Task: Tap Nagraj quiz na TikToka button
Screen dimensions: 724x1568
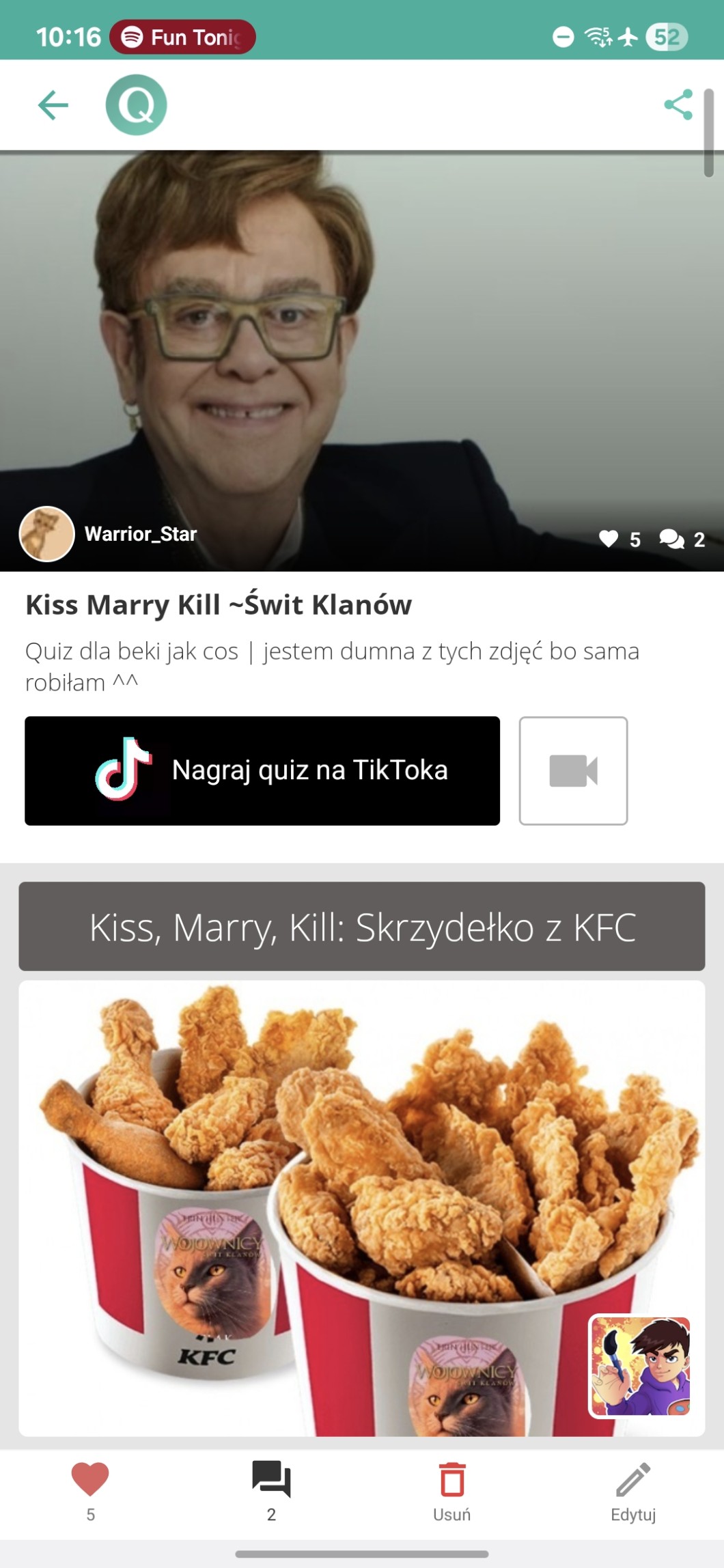Action: pyautogui.click(x=262, y=770)
